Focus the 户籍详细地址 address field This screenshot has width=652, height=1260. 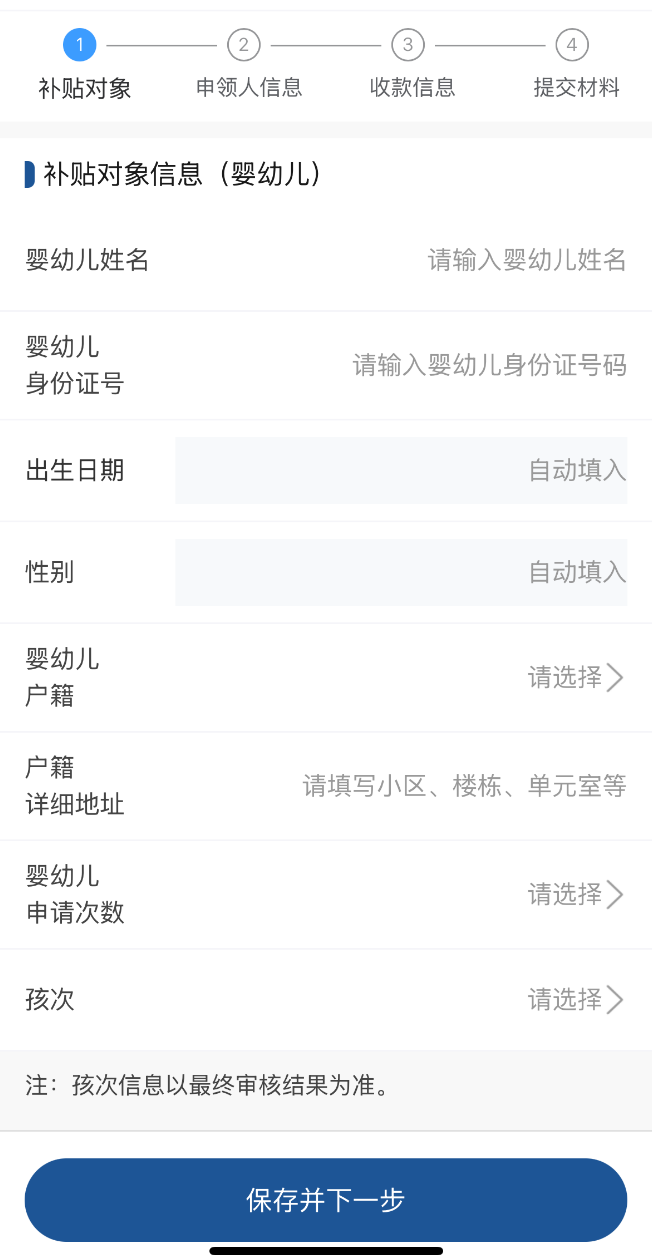pyautogui.click(x=464, y=786)
